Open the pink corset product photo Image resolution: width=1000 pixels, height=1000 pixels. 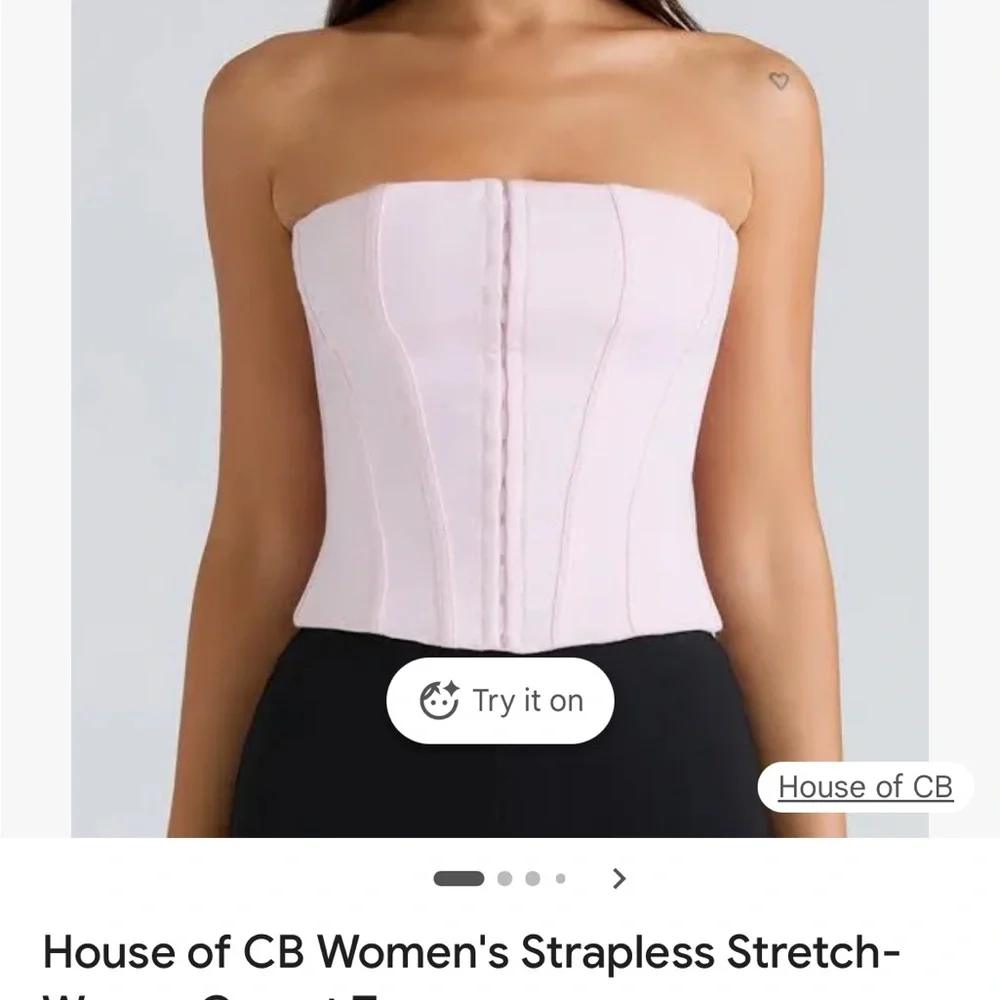coord(500,418)
